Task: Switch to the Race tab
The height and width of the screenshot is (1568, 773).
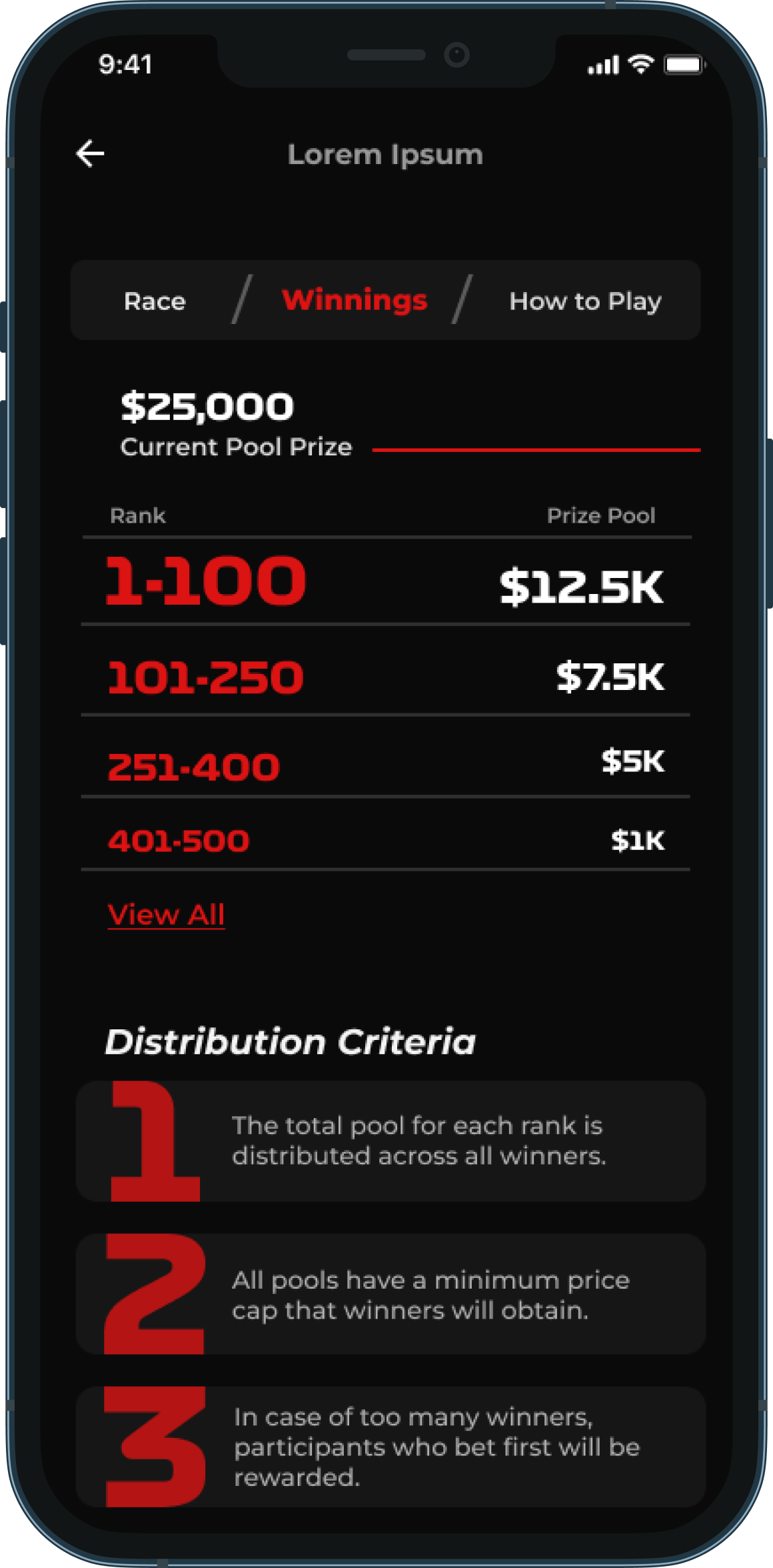Action: [155, 301]
